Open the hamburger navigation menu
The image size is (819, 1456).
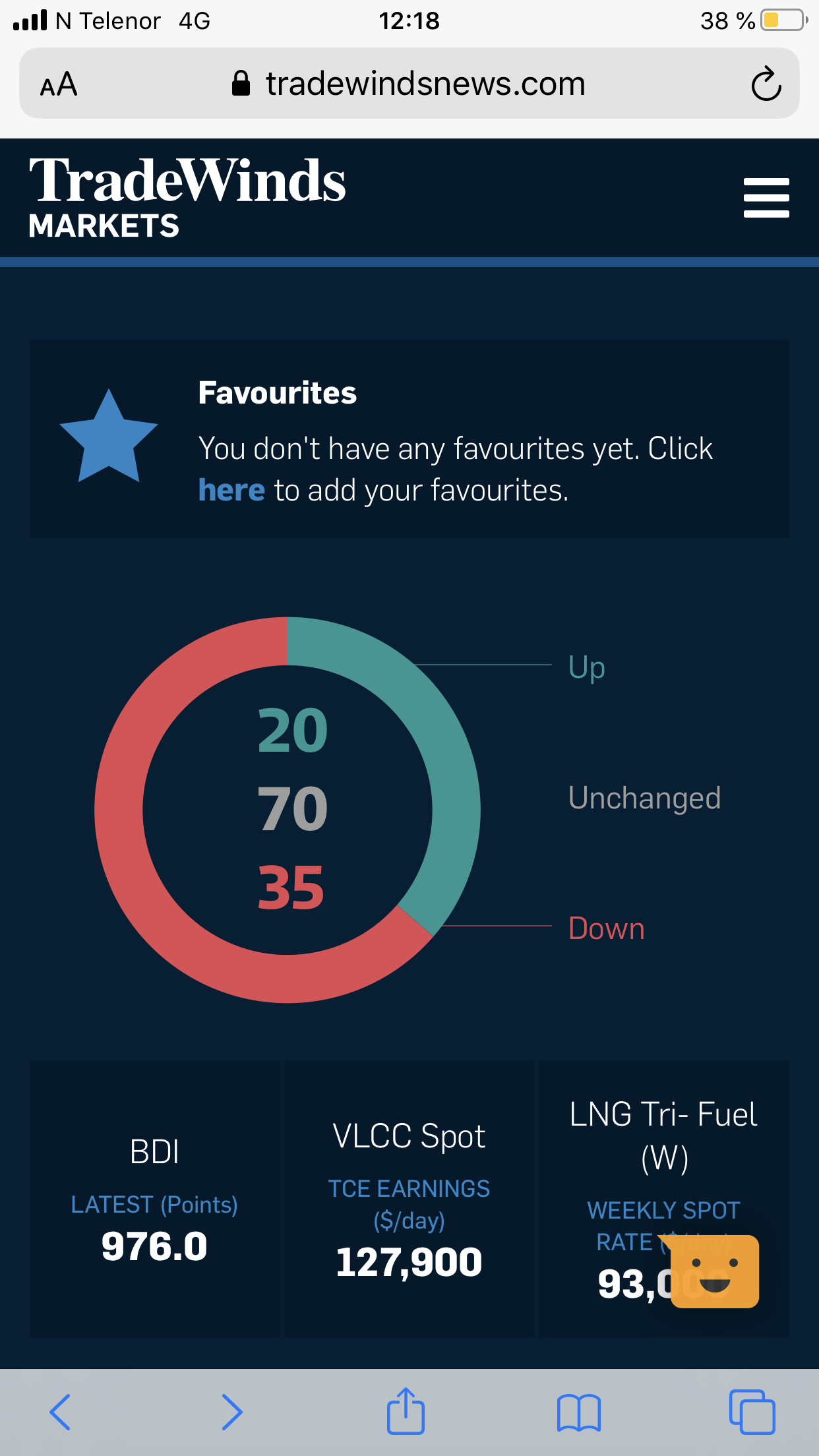(766, 197)
